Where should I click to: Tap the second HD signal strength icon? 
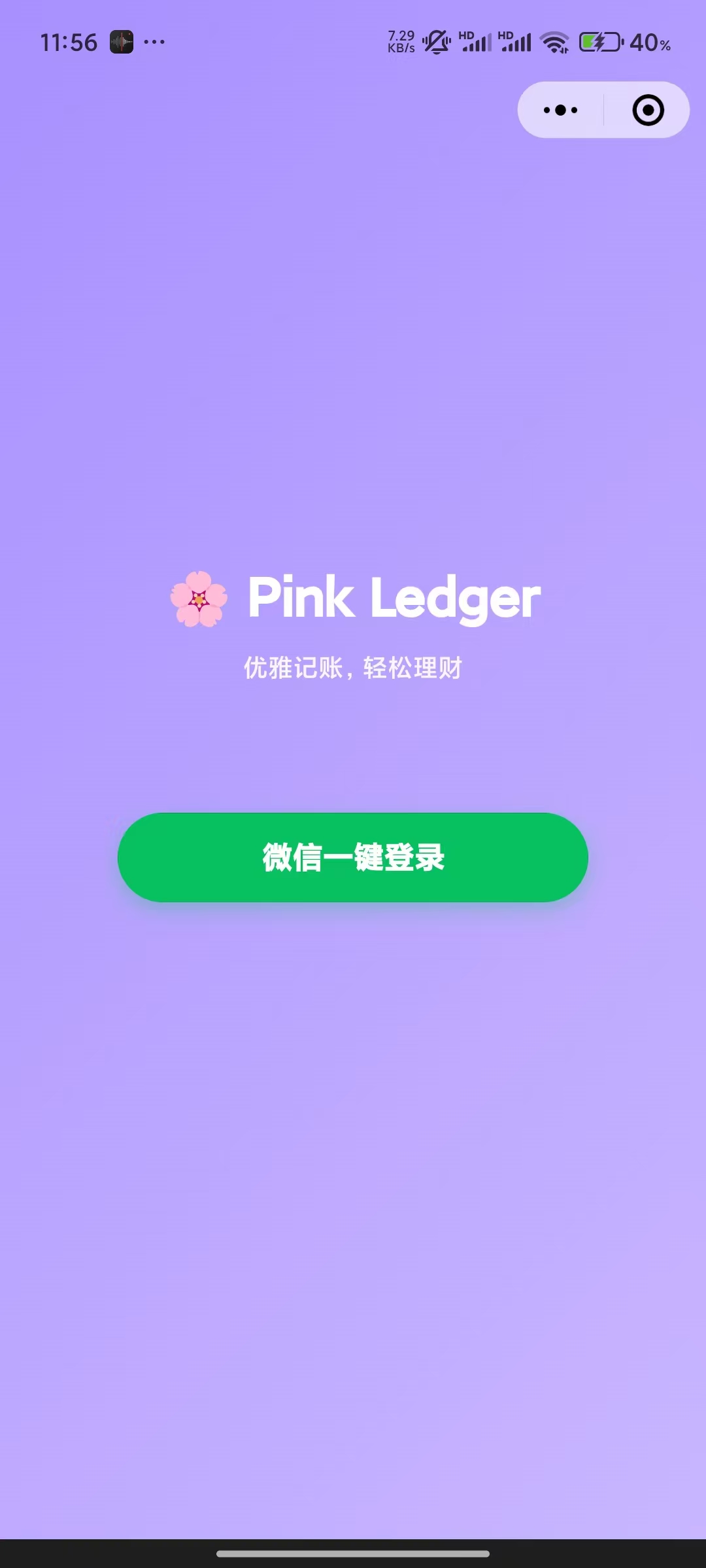tap(518, 42)
